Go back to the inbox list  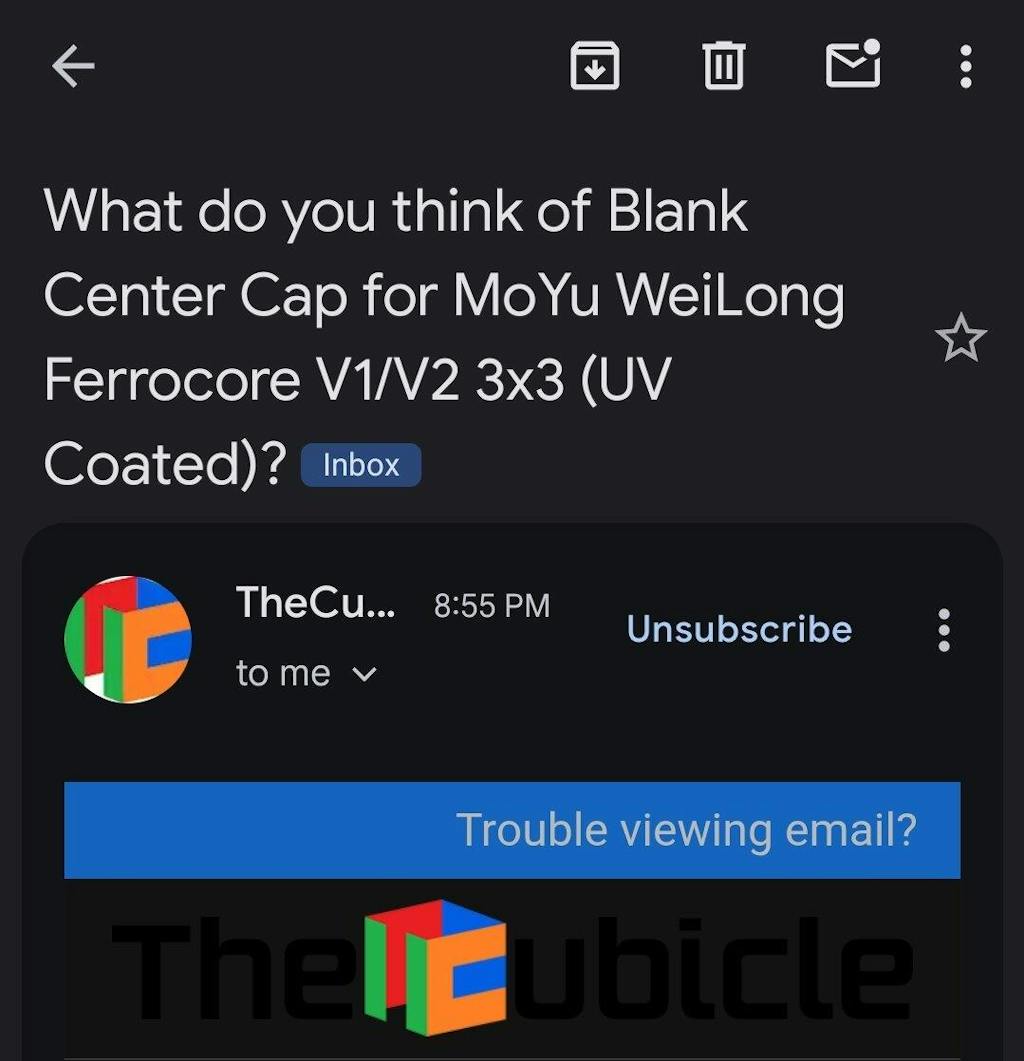pyautogui.click(x=73, y=67)
